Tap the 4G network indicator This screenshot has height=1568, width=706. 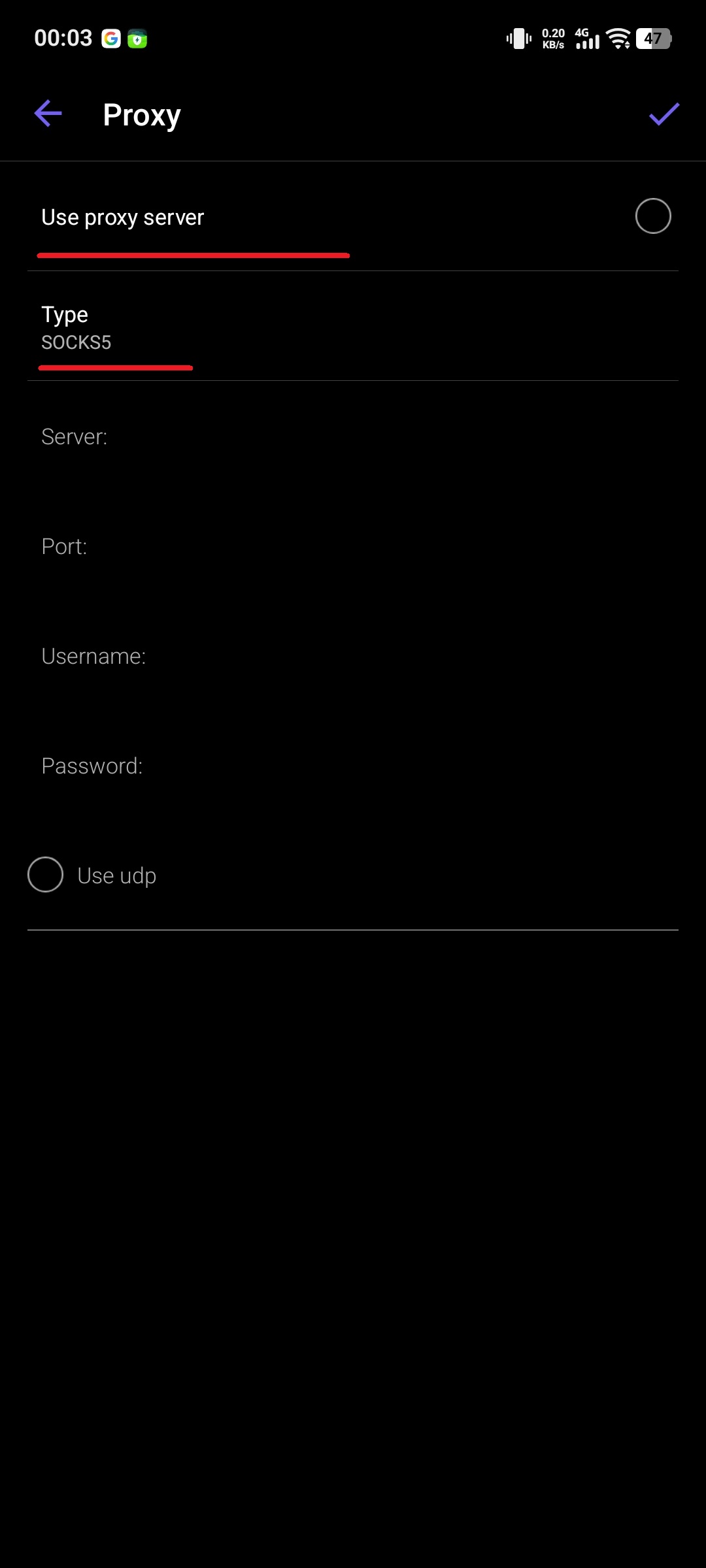tap(580, 31)
